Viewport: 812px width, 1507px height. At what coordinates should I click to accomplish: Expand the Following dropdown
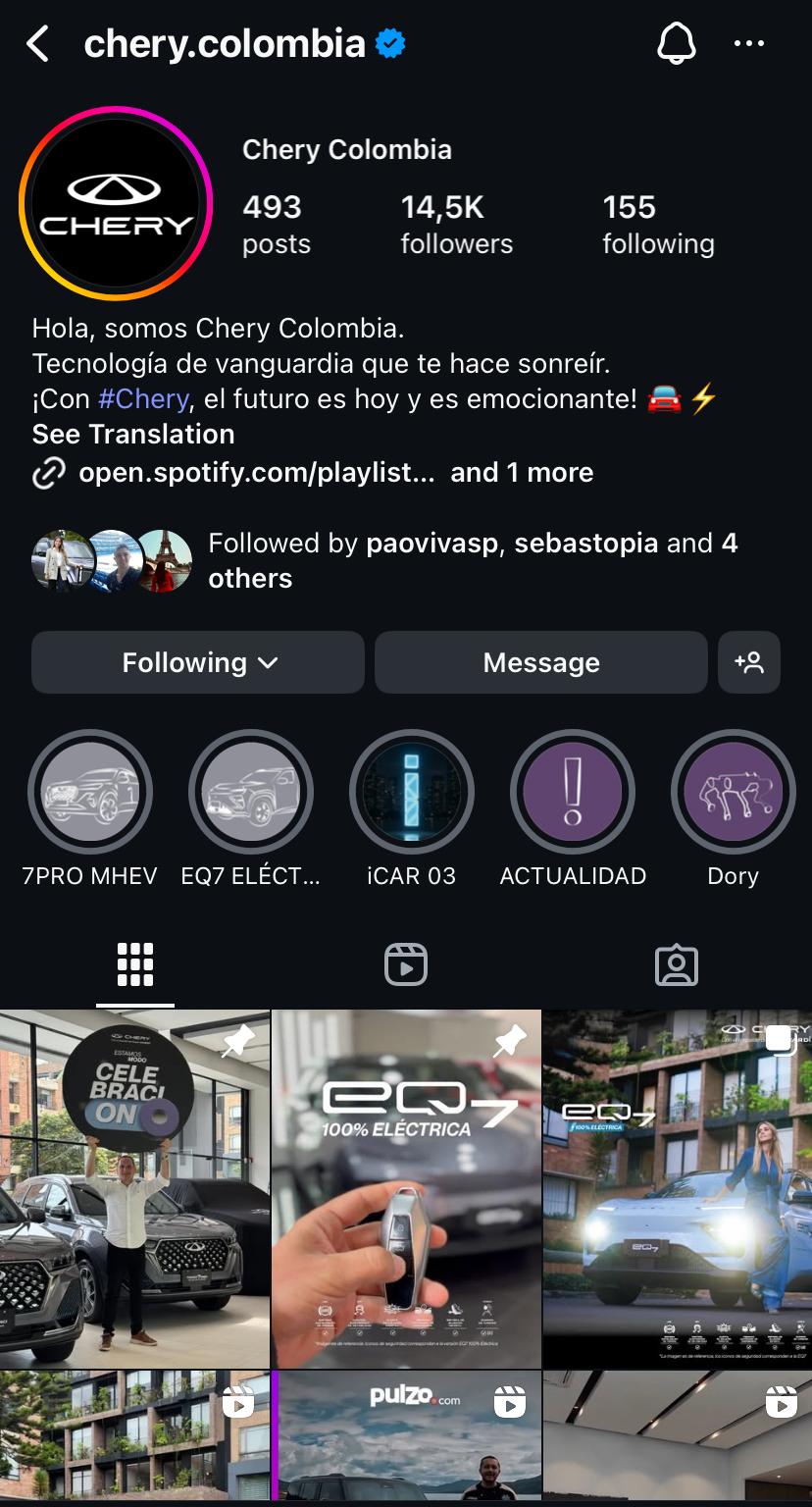click(x=197, y=662)
